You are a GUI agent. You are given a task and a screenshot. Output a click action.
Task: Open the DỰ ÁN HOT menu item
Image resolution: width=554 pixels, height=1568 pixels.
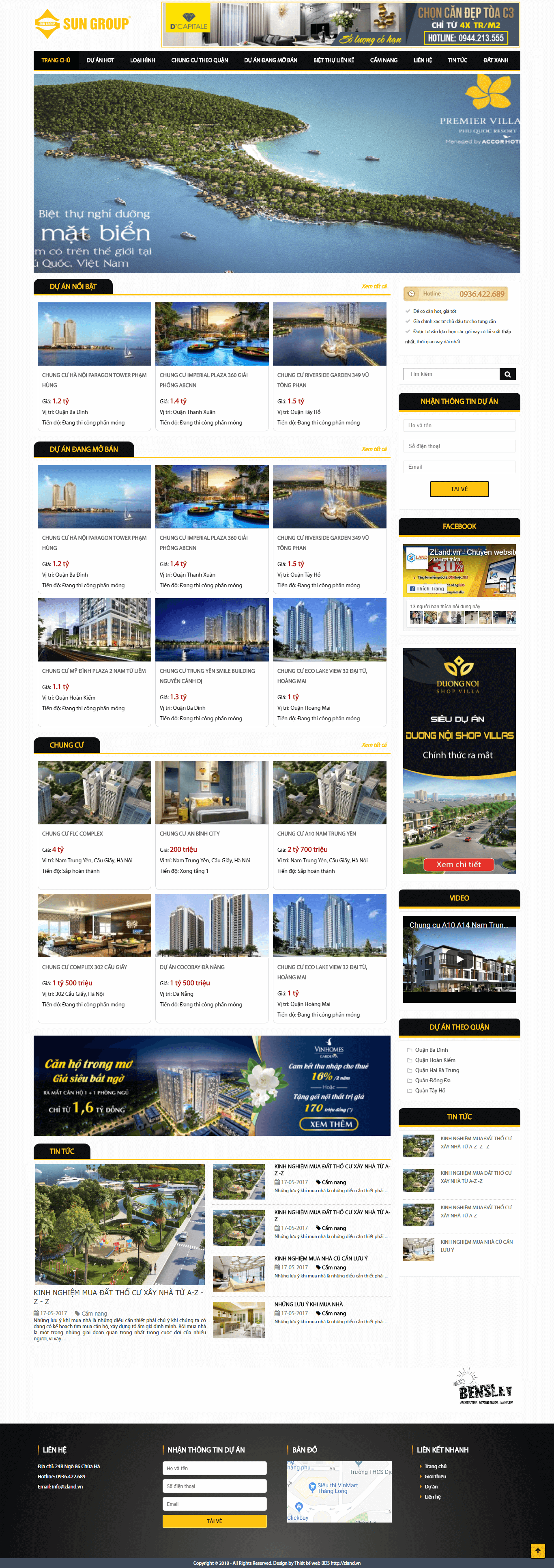[x=100, y=60]
